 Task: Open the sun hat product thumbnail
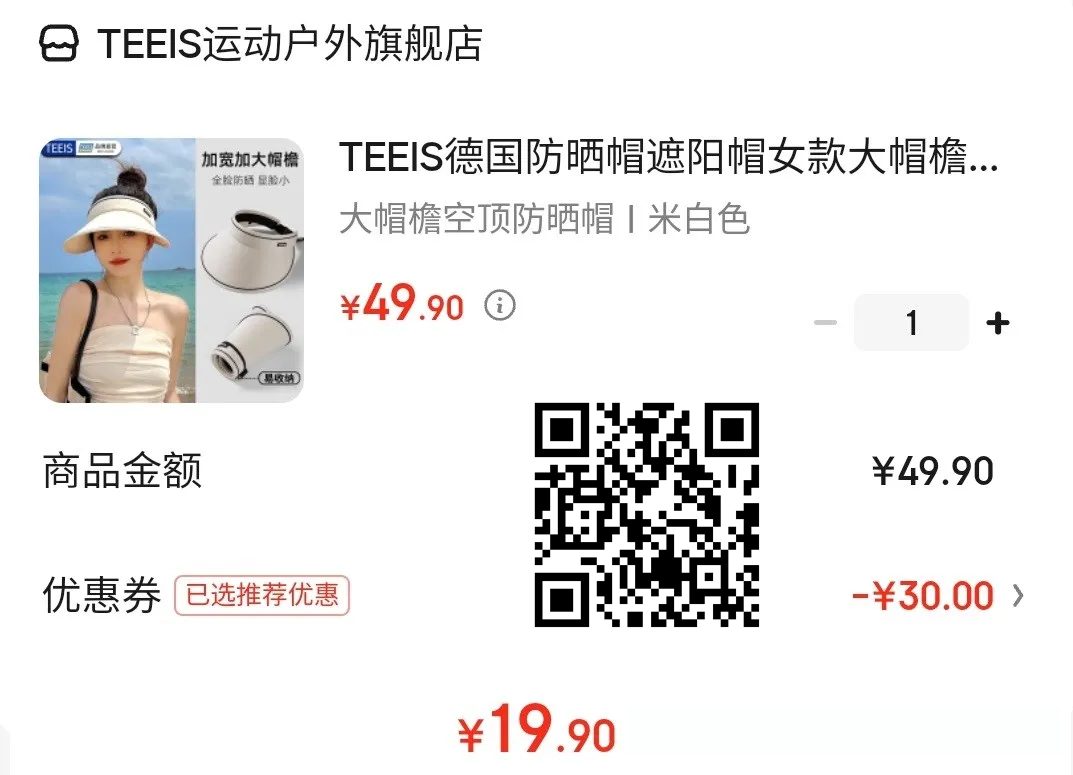[x=170, y=271]
